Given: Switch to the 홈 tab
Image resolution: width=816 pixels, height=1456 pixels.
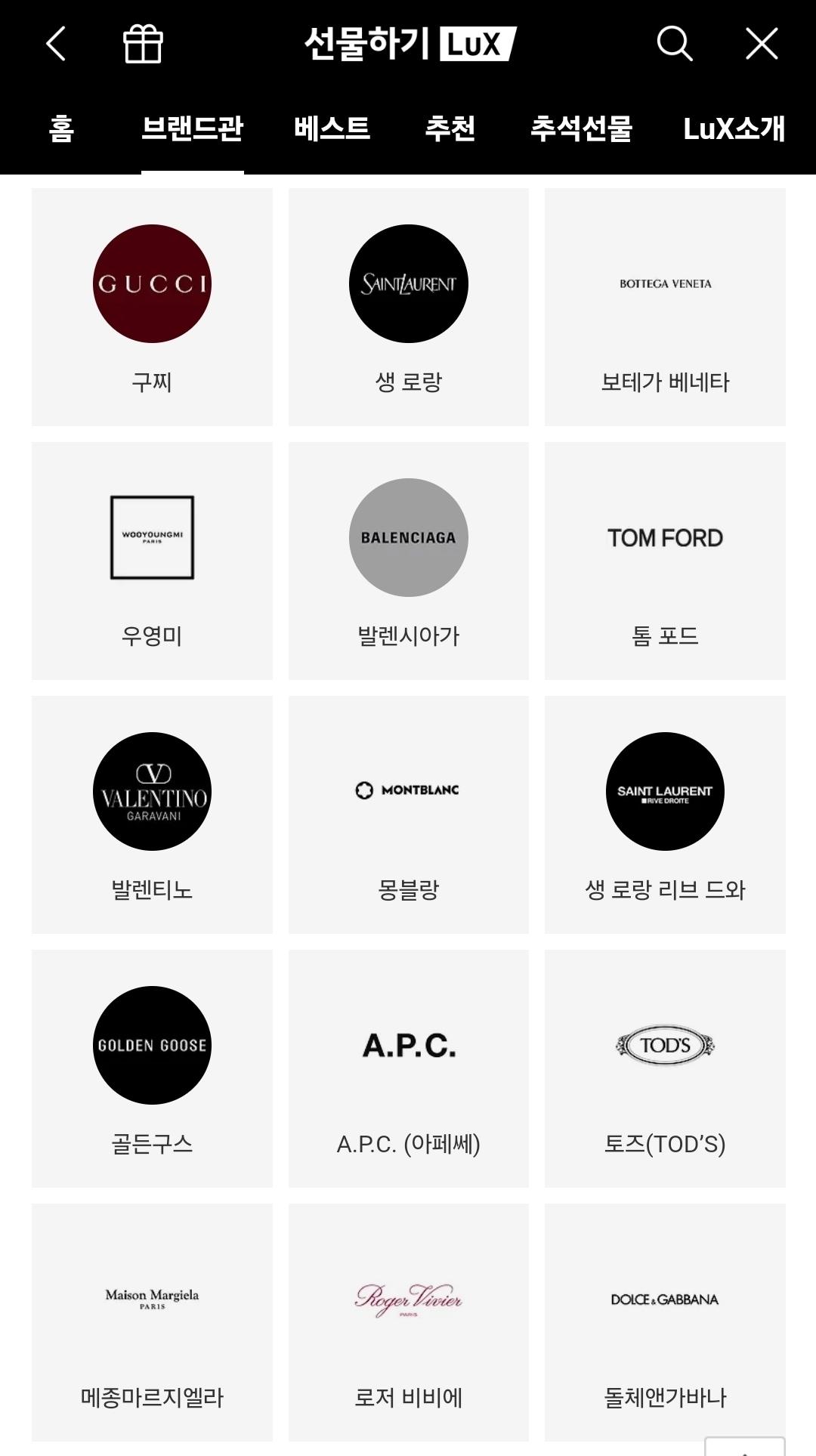Looking at the screenshot, I should click(x=62, y=128).
